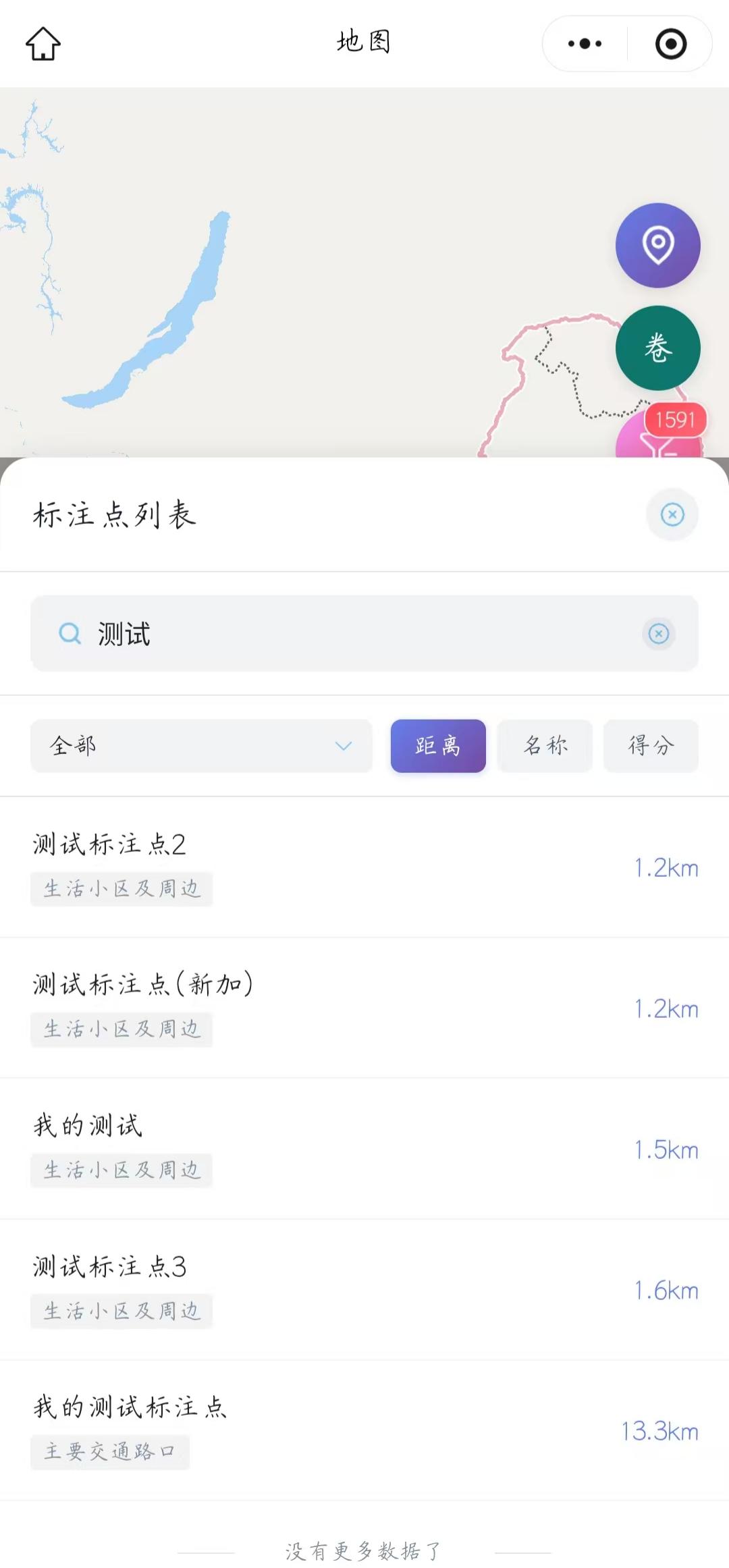Image resolution: width=729 pixels, height=1568 pixels.
Task: Open the 我的测试 marker row
Action: click(x=364, y=1149)
